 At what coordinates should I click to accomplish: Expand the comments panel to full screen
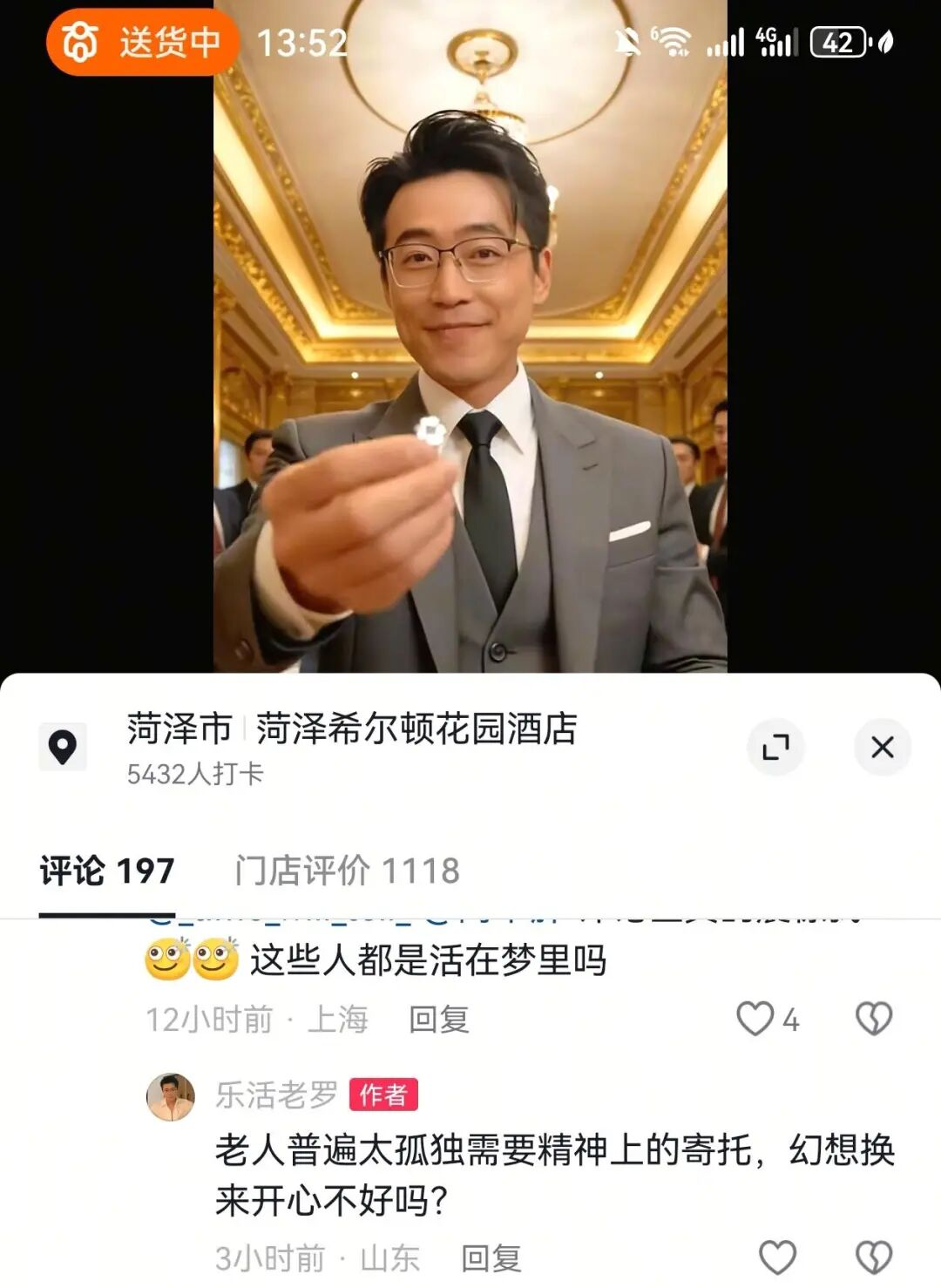pos(775,747)
